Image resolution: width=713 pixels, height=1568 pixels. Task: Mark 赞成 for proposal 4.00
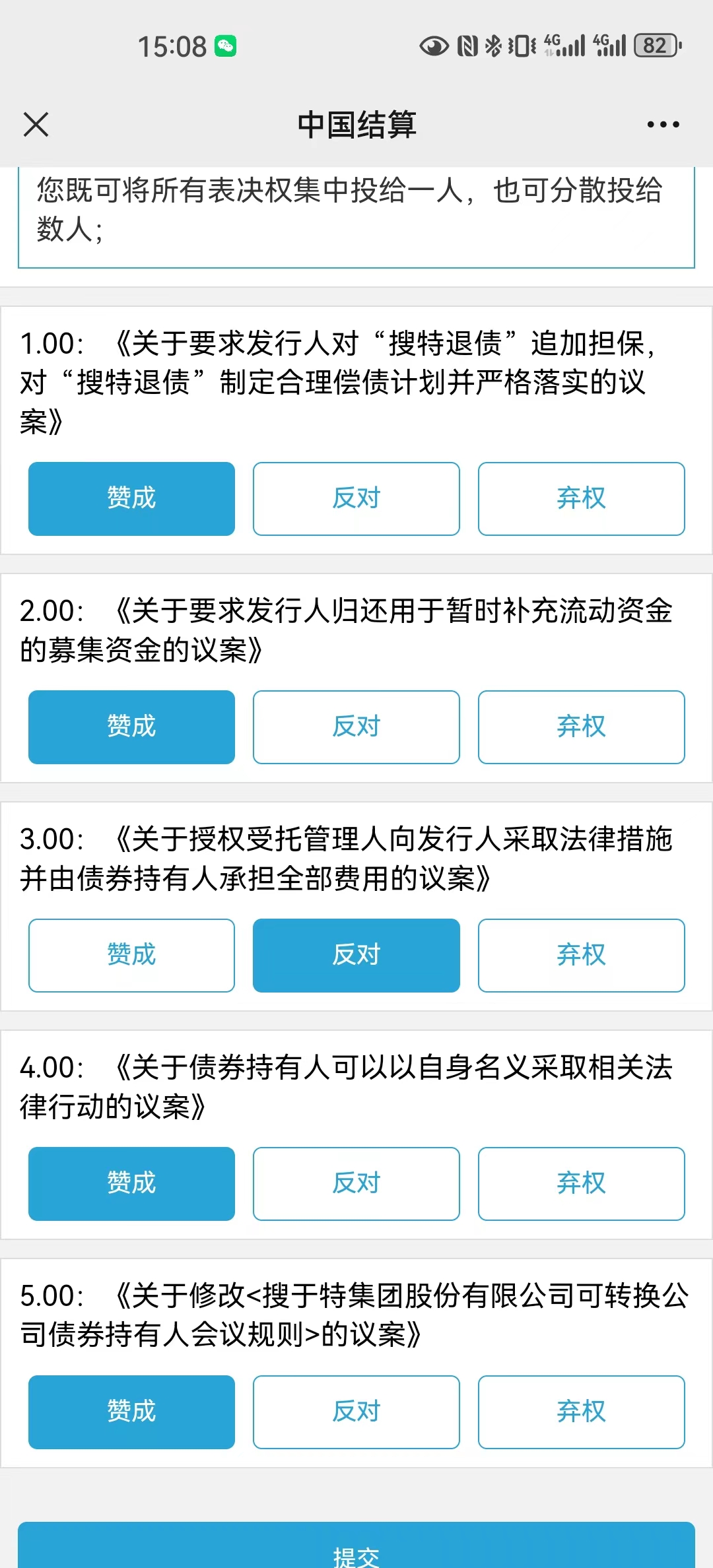(131, 1183)
